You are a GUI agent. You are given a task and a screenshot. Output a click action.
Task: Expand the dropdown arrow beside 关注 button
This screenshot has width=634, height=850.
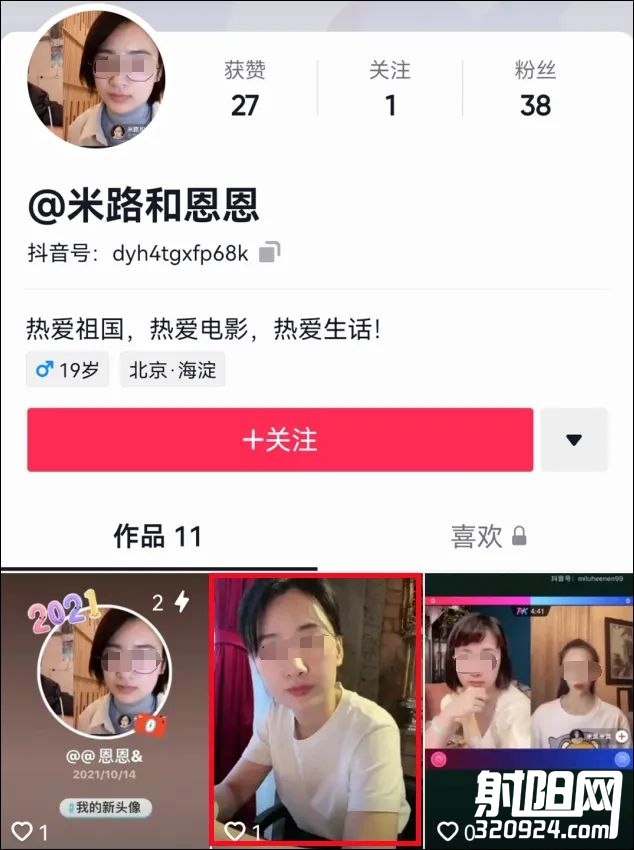[574, 440]
